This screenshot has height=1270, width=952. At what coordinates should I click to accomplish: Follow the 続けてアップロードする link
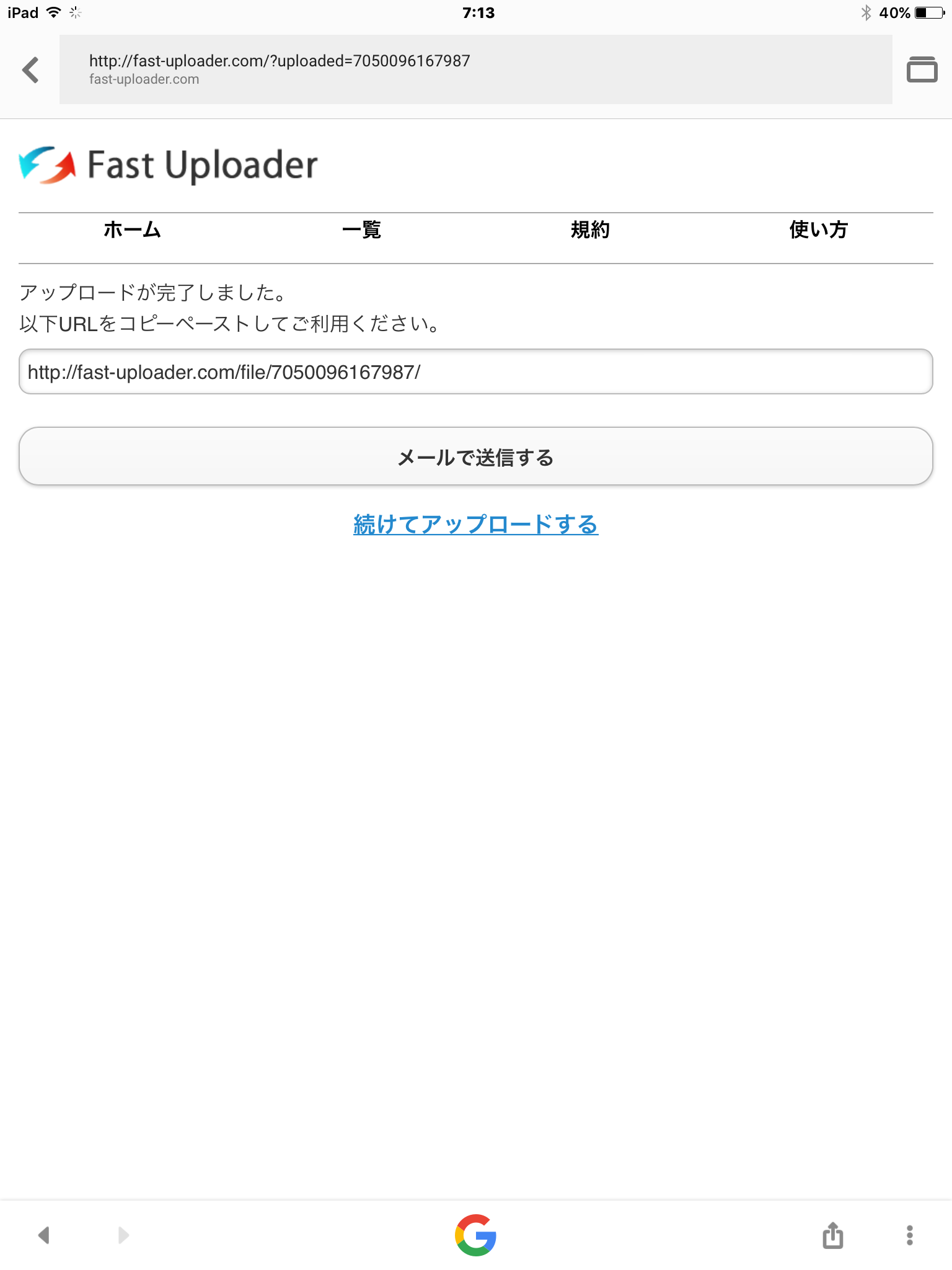click(475, 525)
